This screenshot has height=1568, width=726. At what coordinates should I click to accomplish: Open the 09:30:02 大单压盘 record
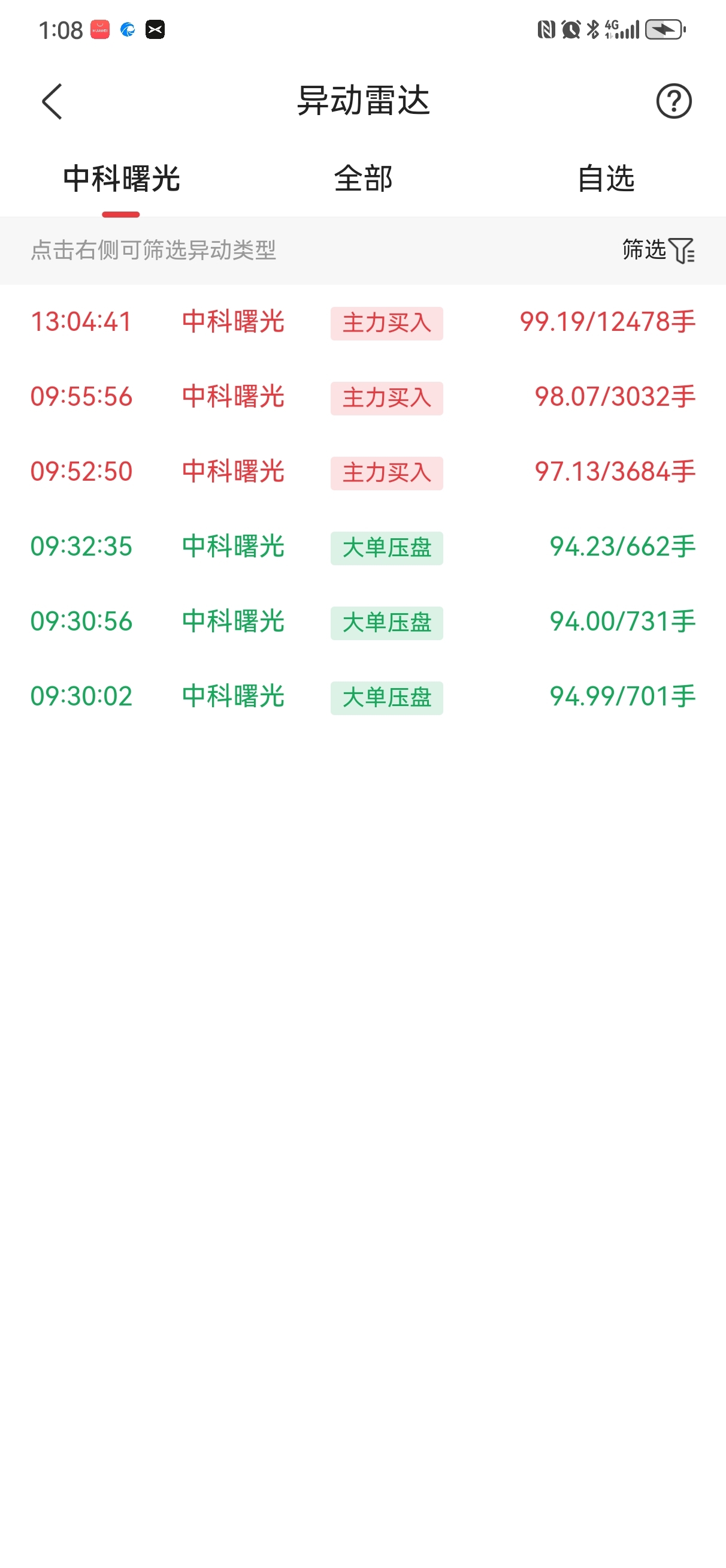(362, 696)
